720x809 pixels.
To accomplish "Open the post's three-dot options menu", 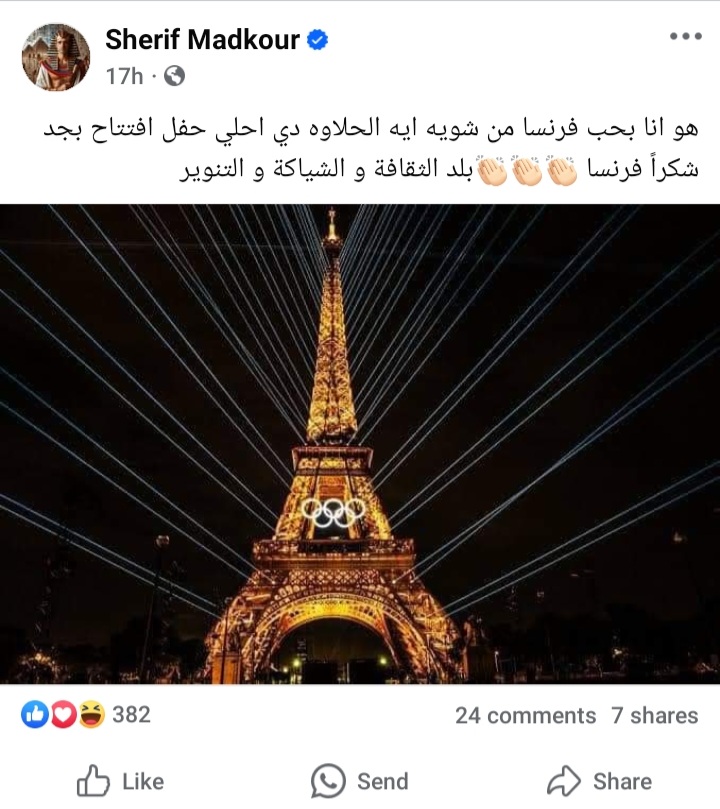I will click(x=685, y=37).
